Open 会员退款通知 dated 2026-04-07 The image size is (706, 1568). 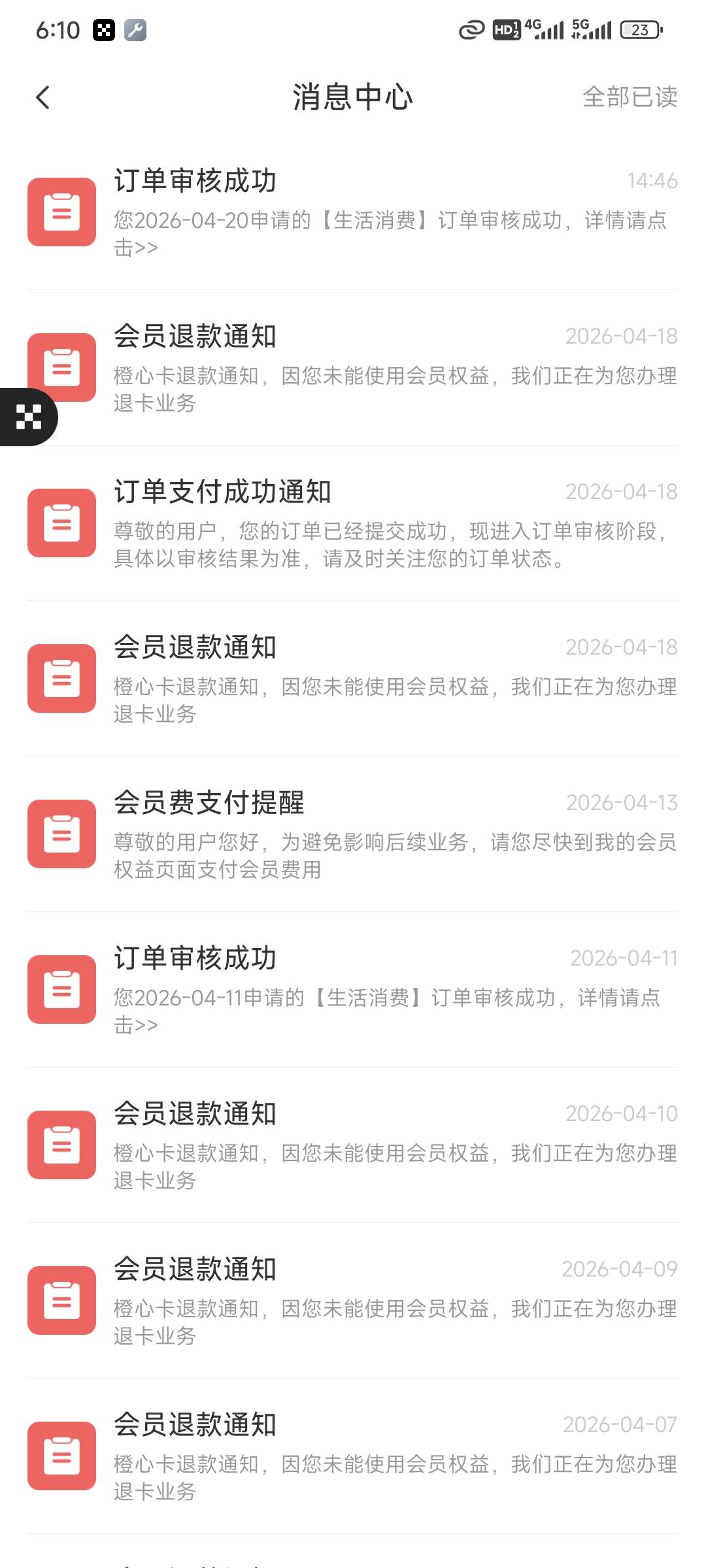pos(353,1456)
